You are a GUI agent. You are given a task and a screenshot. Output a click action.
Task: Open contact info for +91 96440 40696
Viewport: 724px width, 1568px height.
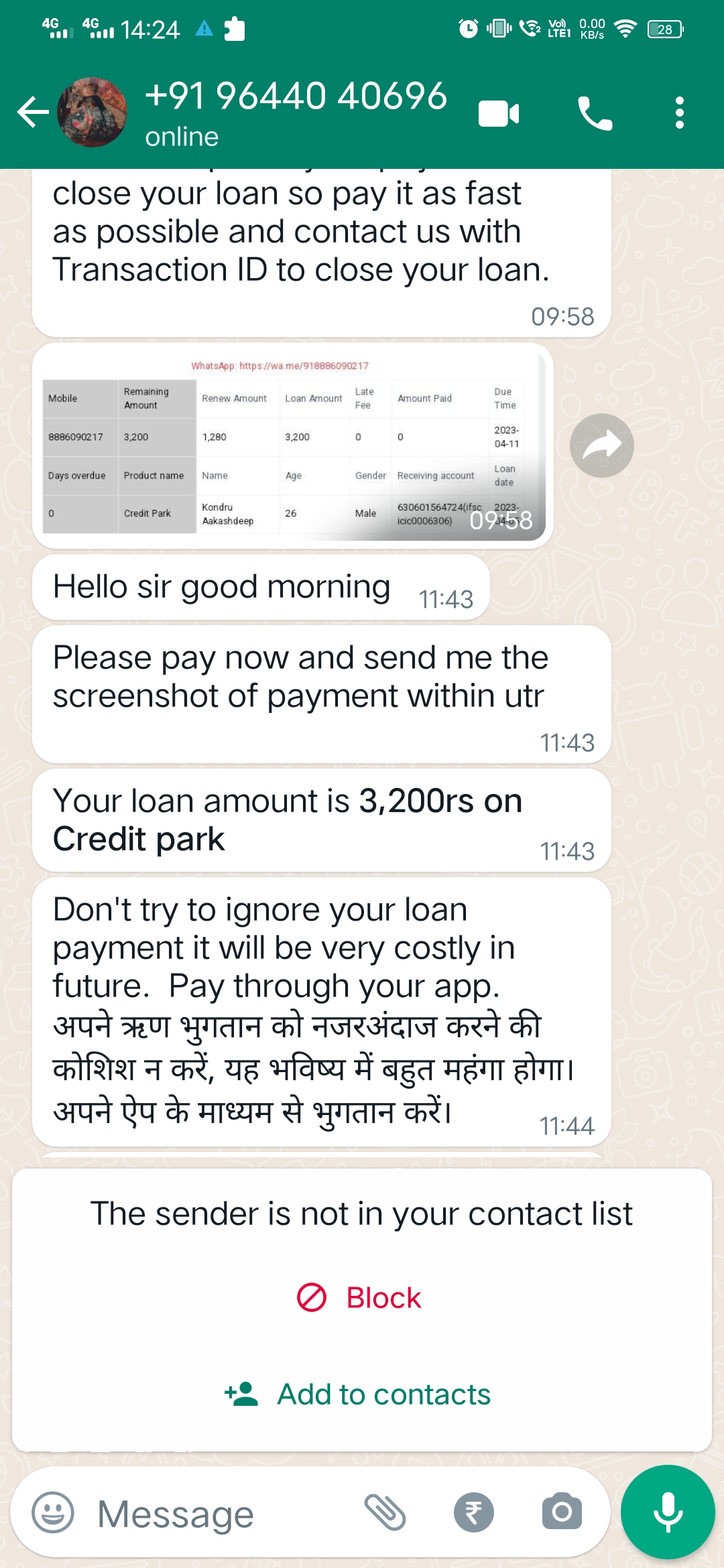pos(295,111)
